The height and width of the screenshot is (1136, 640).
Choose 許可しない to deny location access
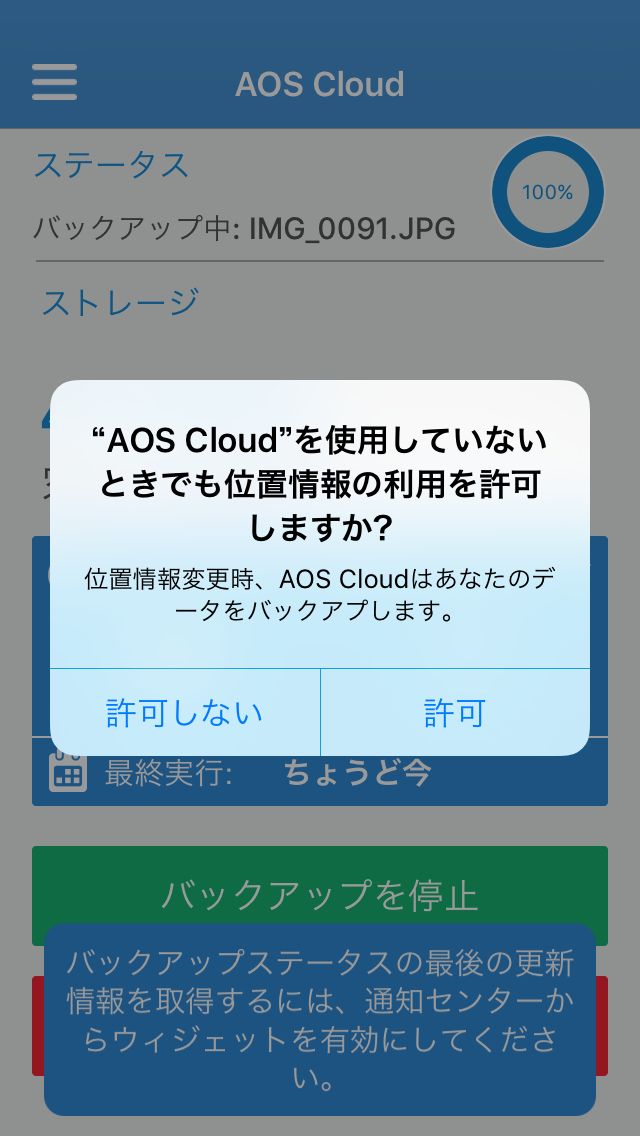click(x=185, y=713)
